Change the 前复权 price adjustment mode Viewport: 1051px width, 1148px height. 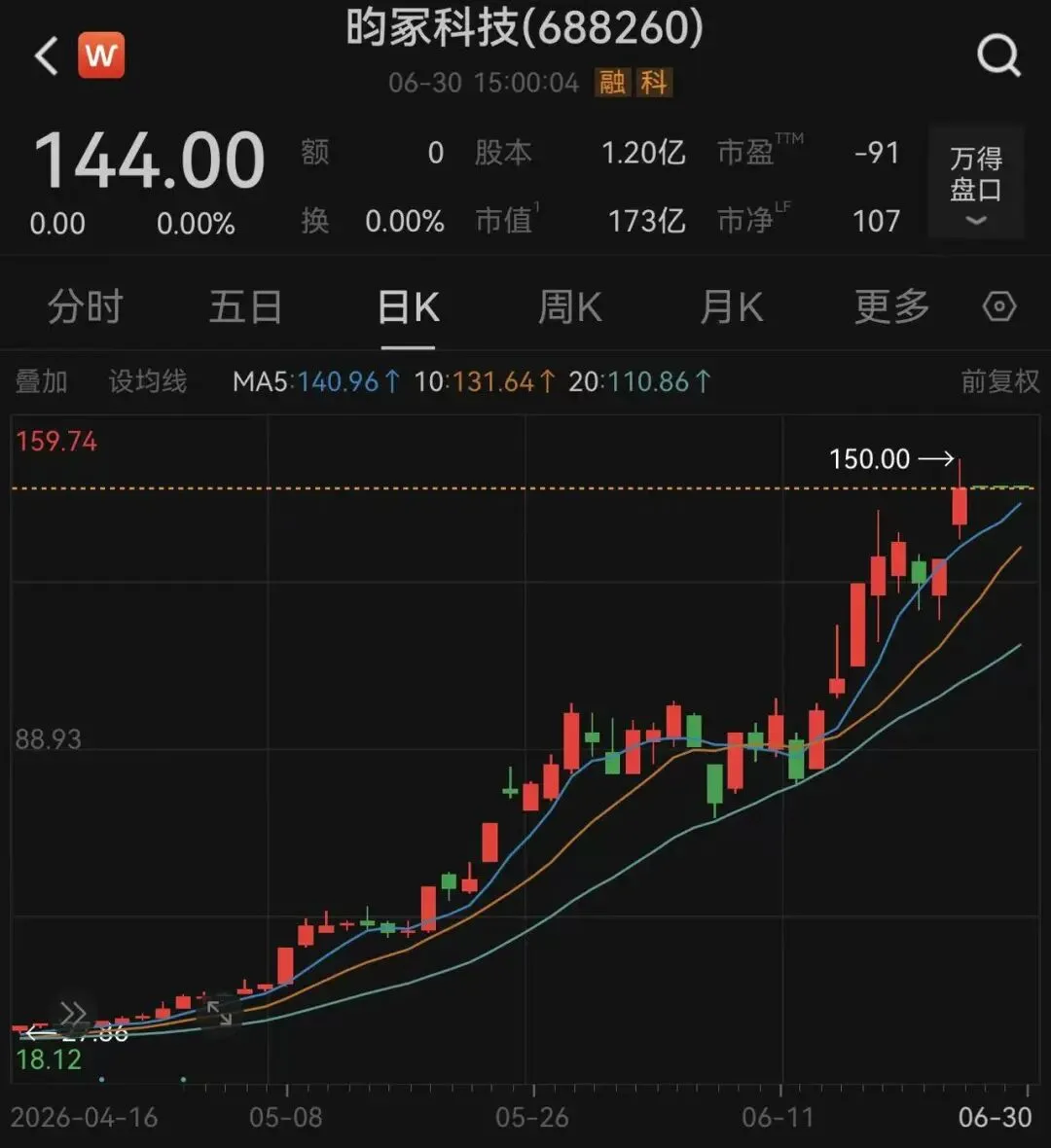pos(999,381)
